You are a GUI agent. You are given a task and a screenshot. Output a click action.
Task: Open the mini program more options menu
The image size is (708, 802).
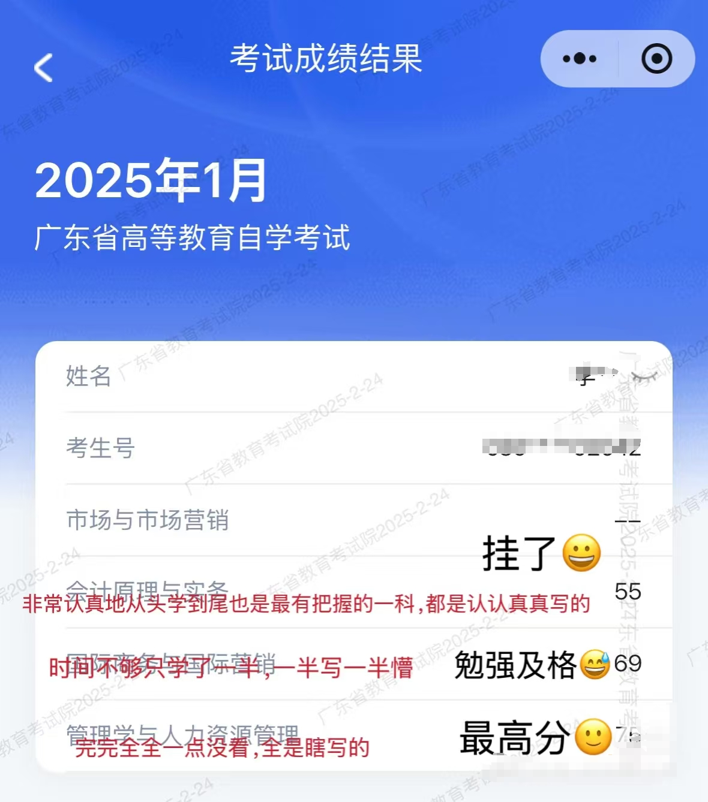coord(579,59)
